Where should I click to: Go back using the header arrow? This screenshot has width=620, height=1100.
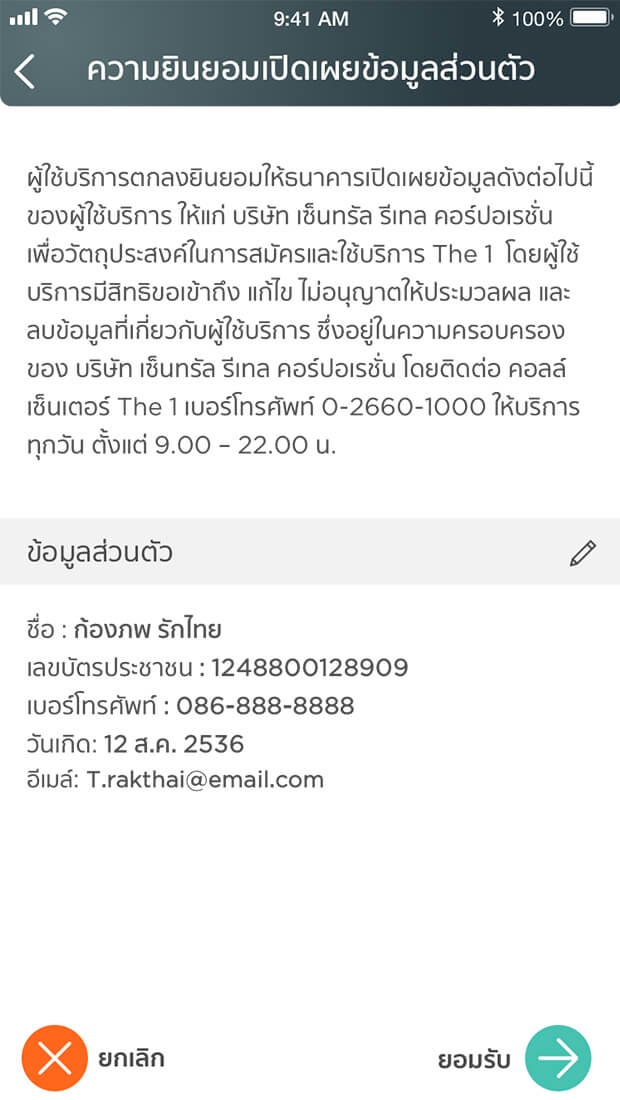coord(26,71)
